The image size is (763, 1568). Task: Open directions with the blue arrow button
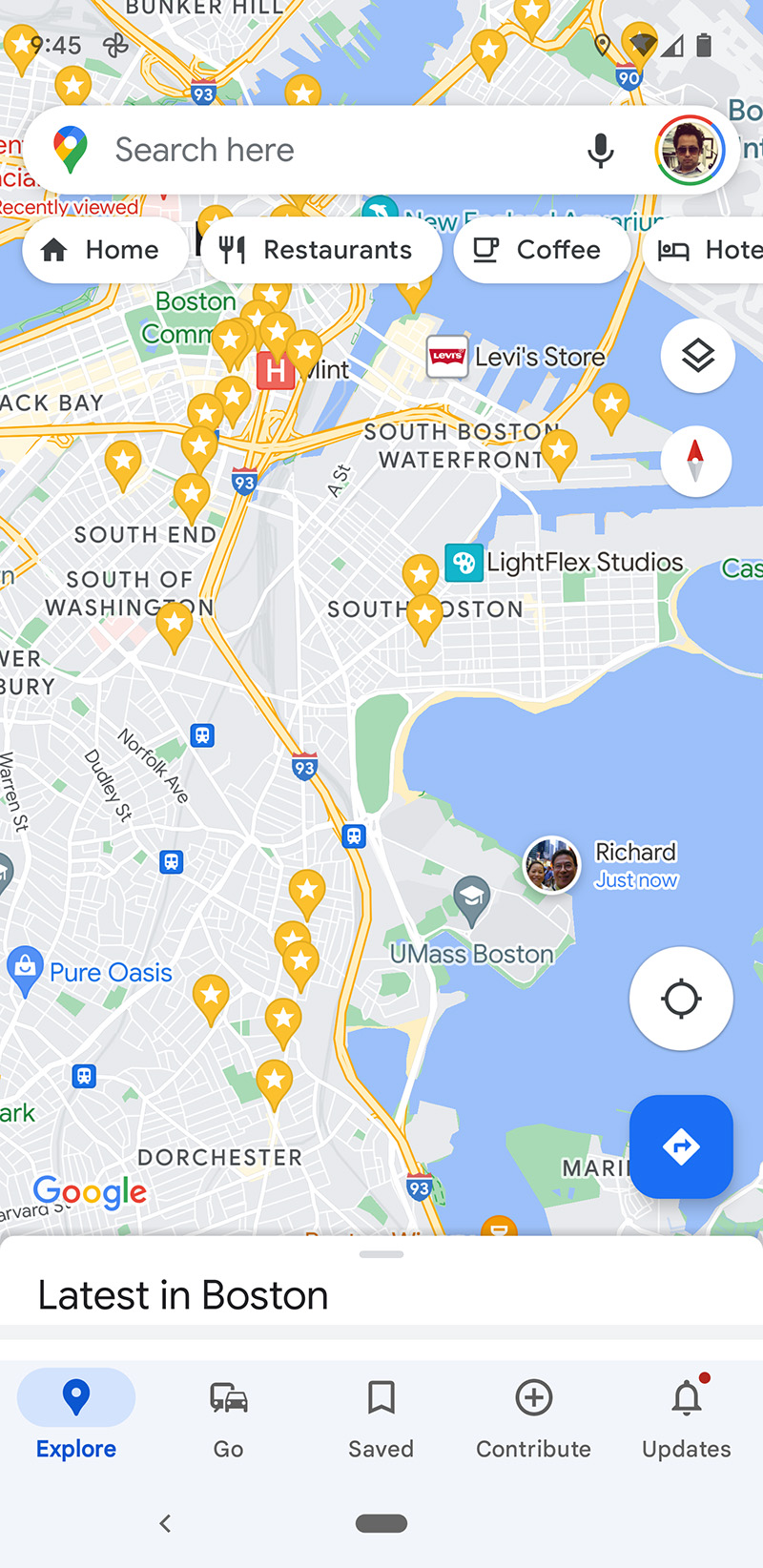point(681,1146)
